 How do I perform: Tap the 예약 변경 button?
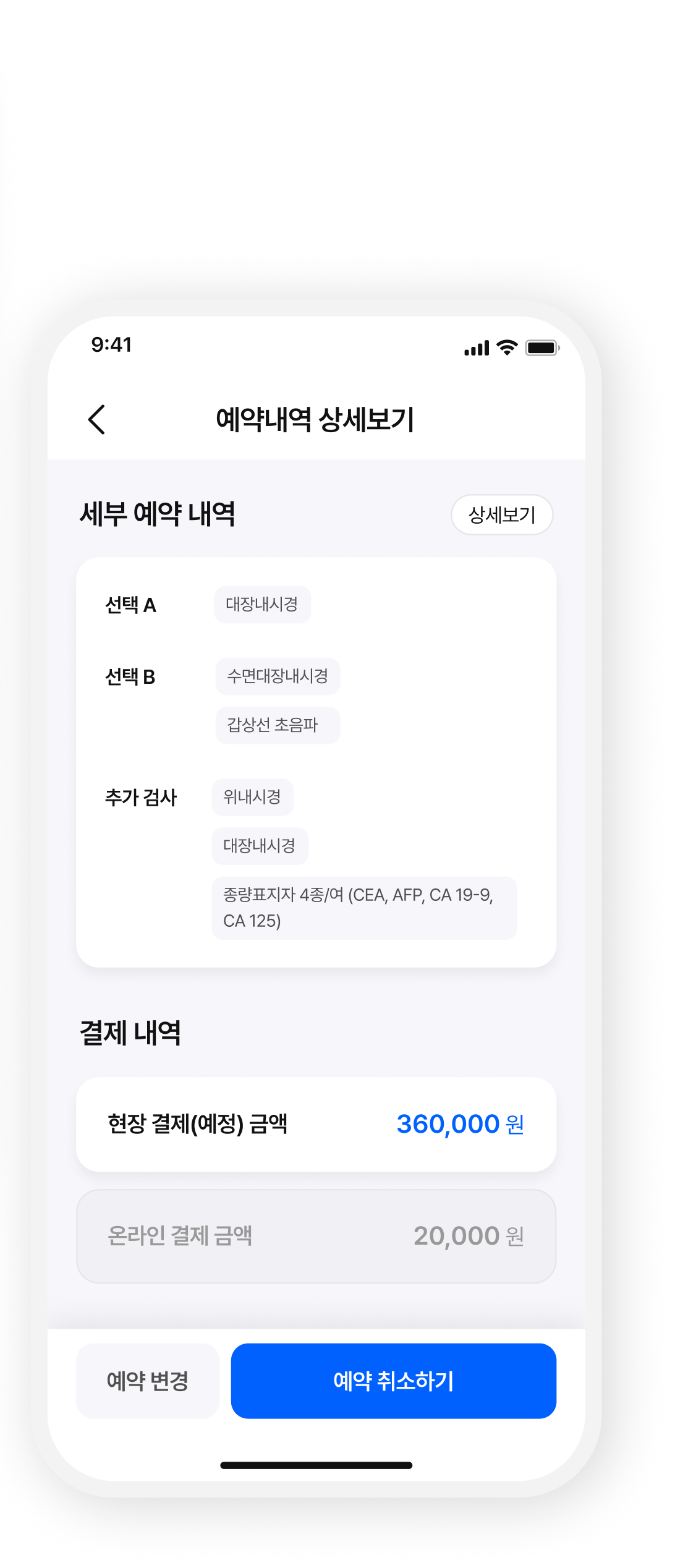click(x=148, y=1381)
